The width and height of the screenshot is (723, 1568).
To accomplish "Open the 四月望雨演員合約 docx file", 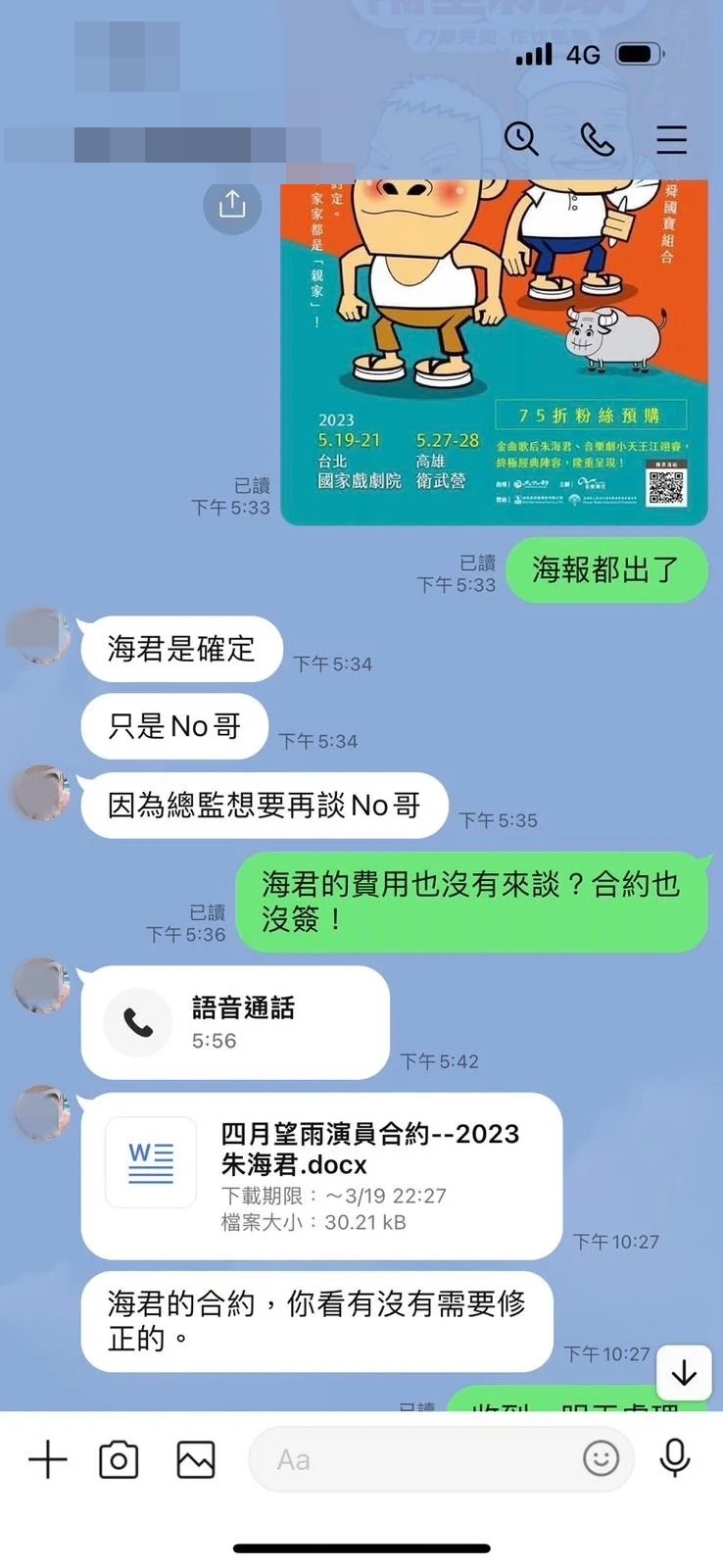I will click(321, 1175).
